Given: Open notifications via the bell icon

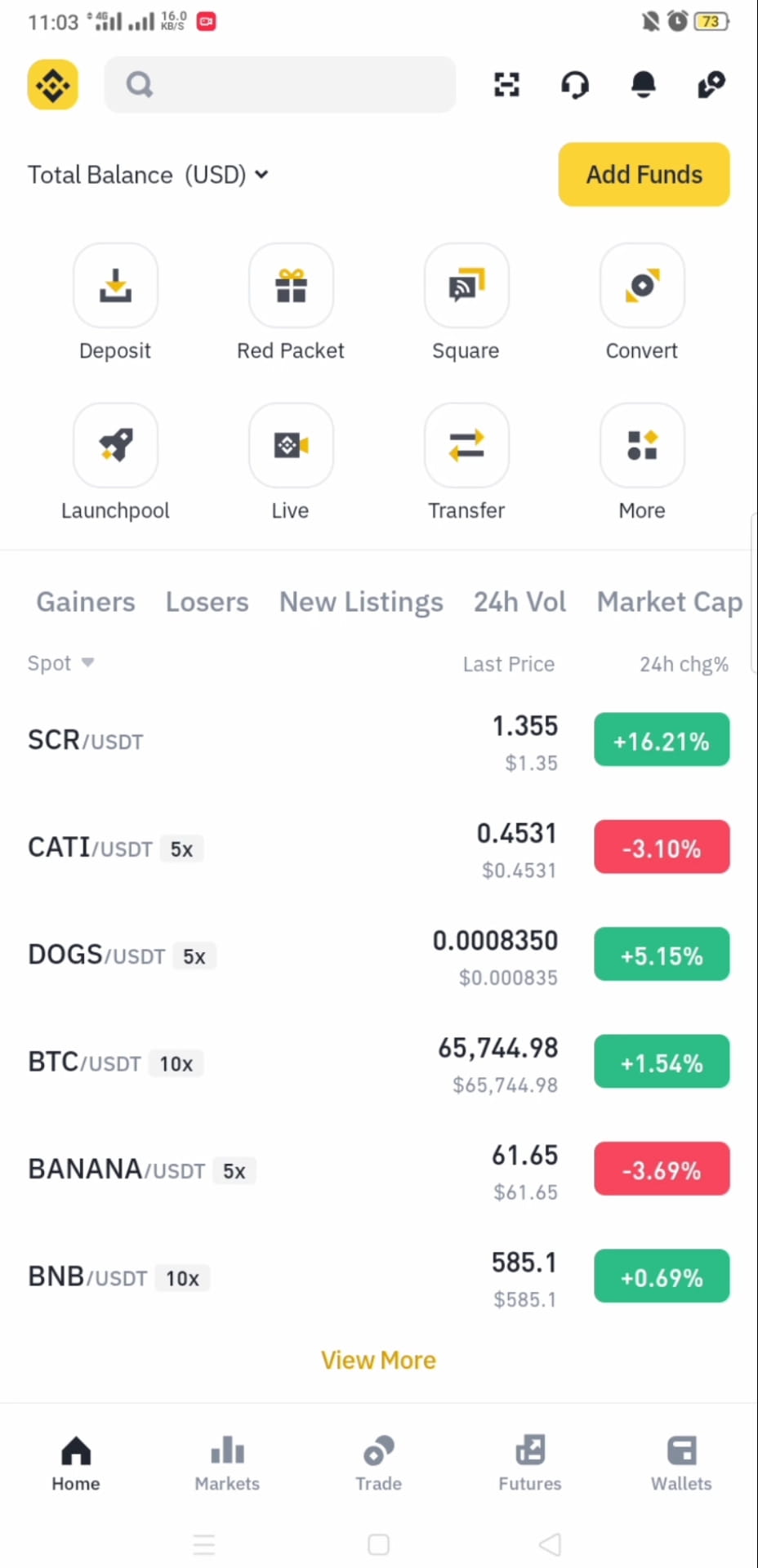Looking at the screenshot, I should click(643, 84).
